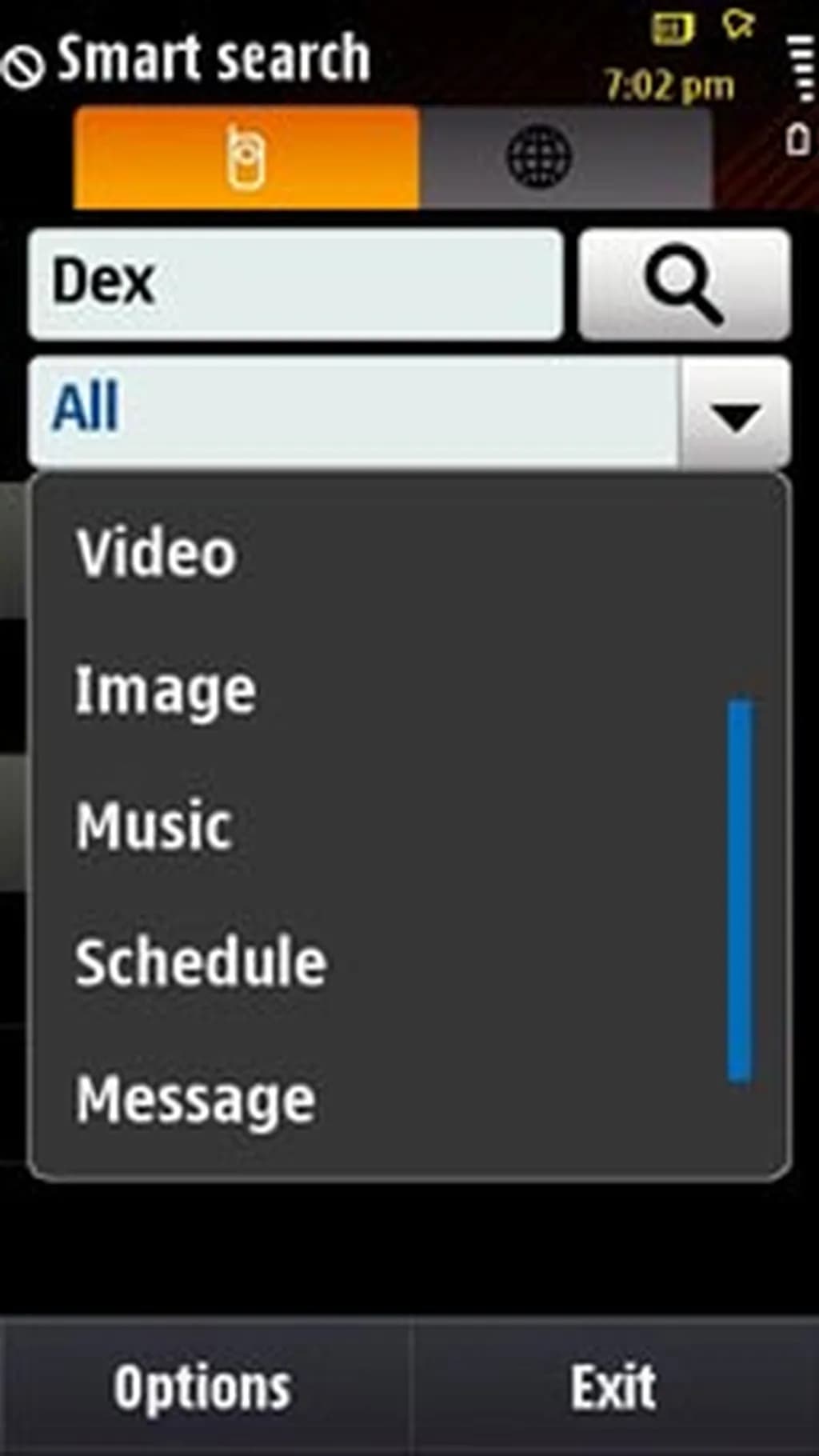Viewport: 819px width, 1456px height.
Task: Open the Options softkey menu
Action: point(202,1387)
